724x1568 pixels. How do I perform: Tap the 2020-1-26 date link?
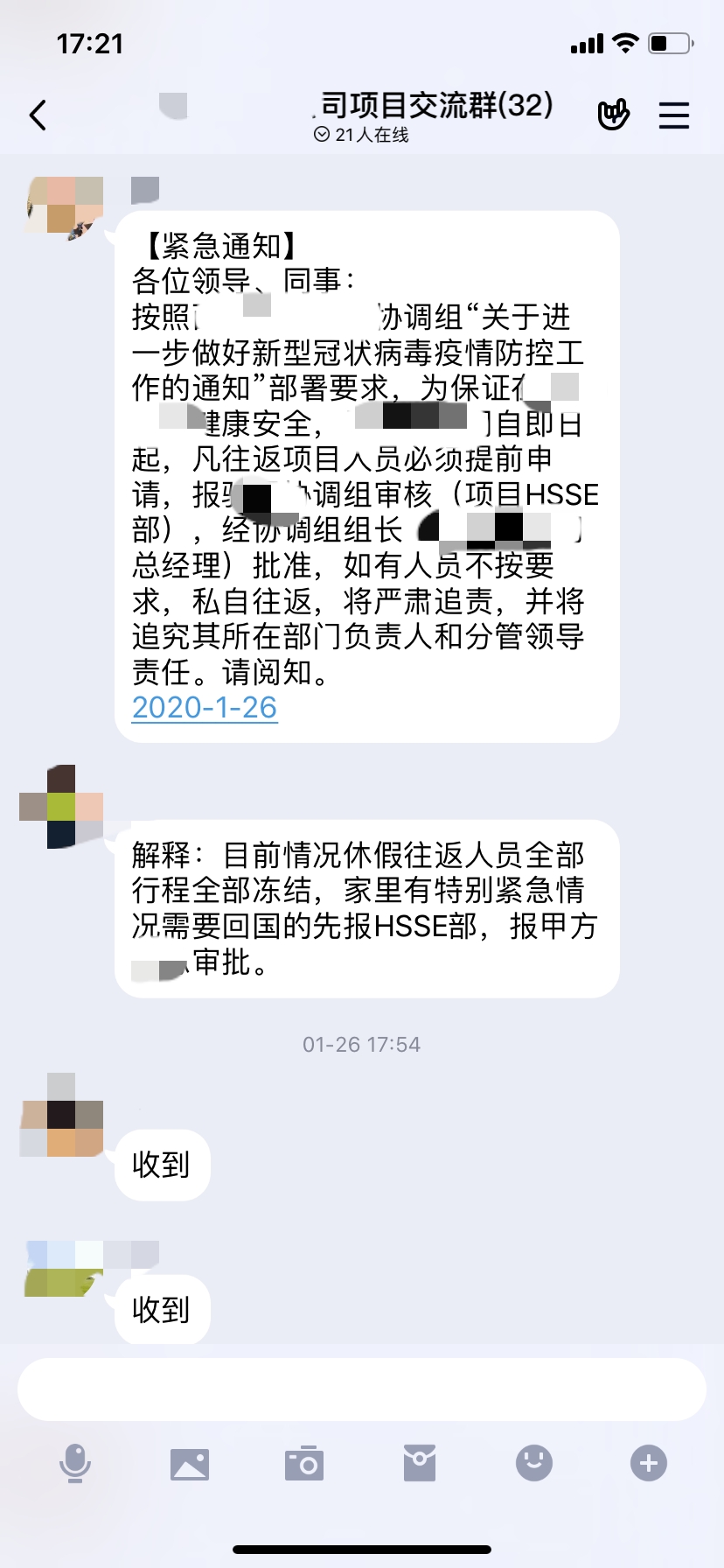(205, 707)
